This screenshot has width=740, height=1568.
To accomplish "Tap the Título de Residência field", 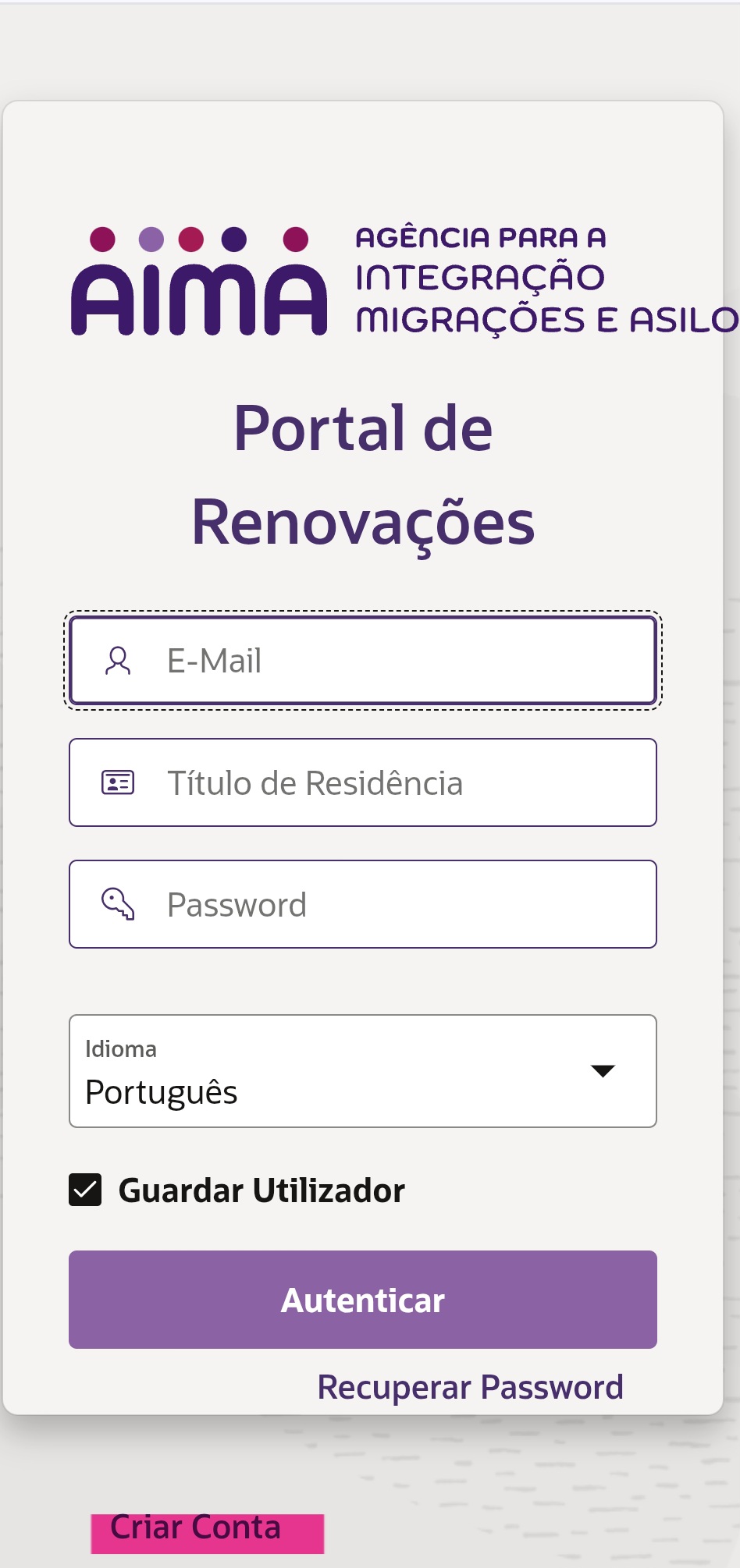I will [x=362, y=782].
